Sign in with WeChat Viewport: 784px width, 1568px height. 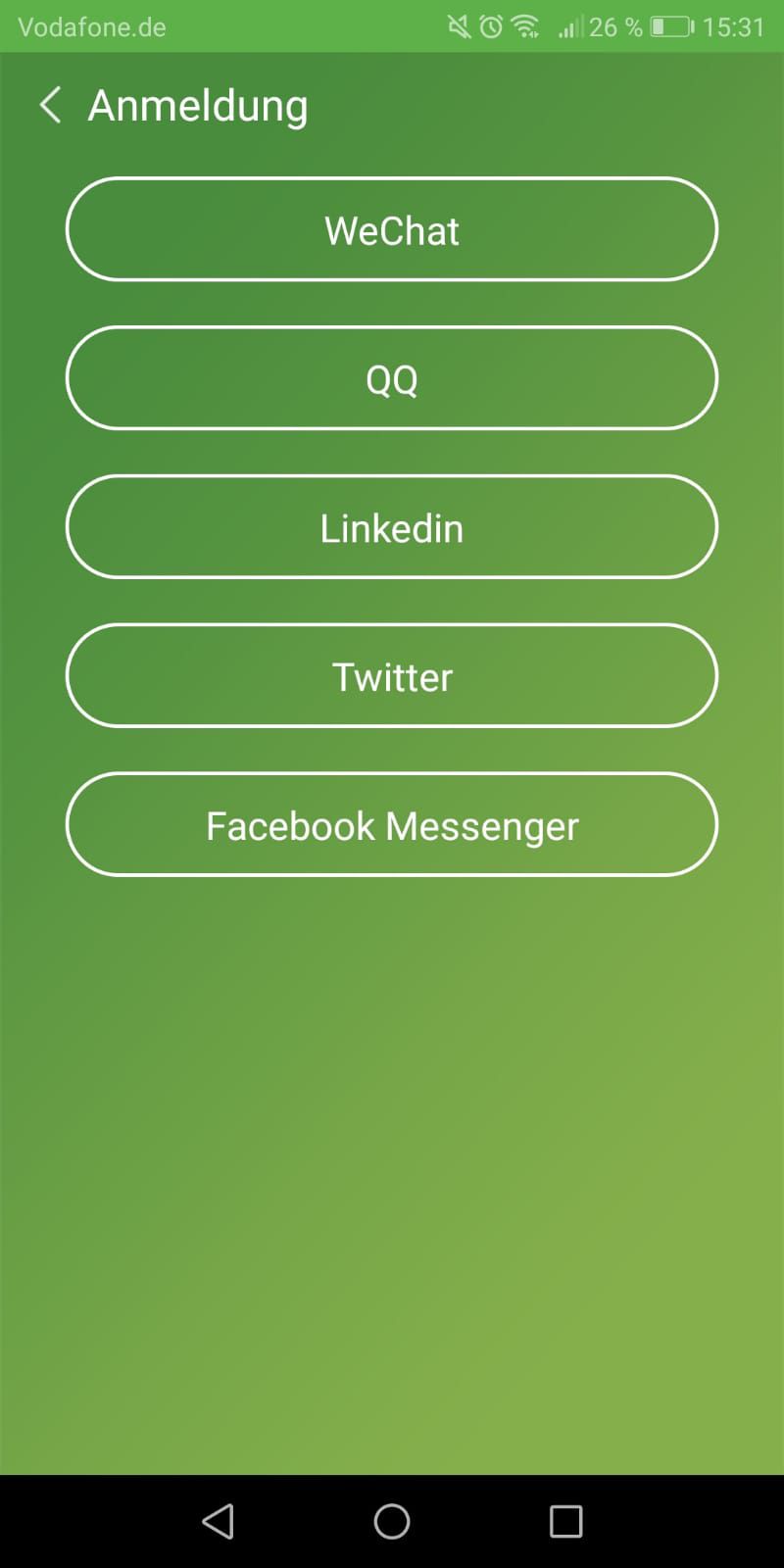(x=392, y=229)
